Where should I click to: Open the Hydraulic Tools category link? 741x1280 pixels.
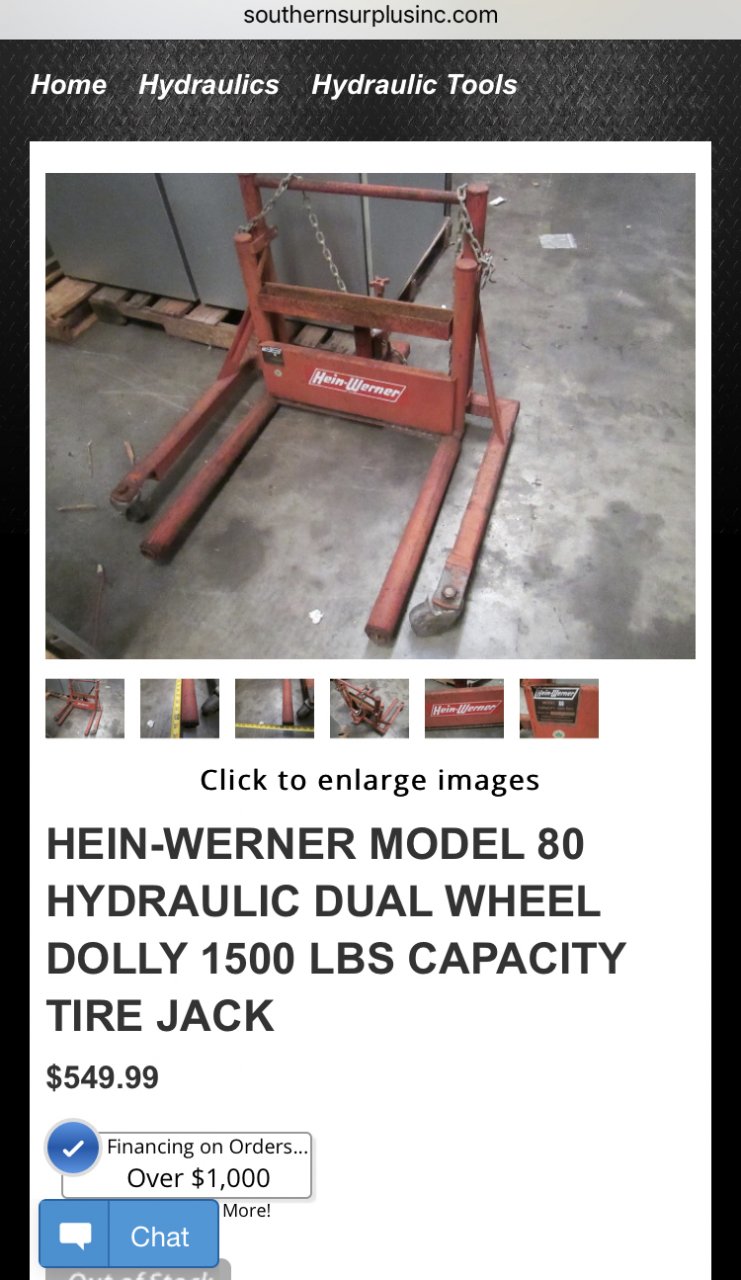click(414, 85)
